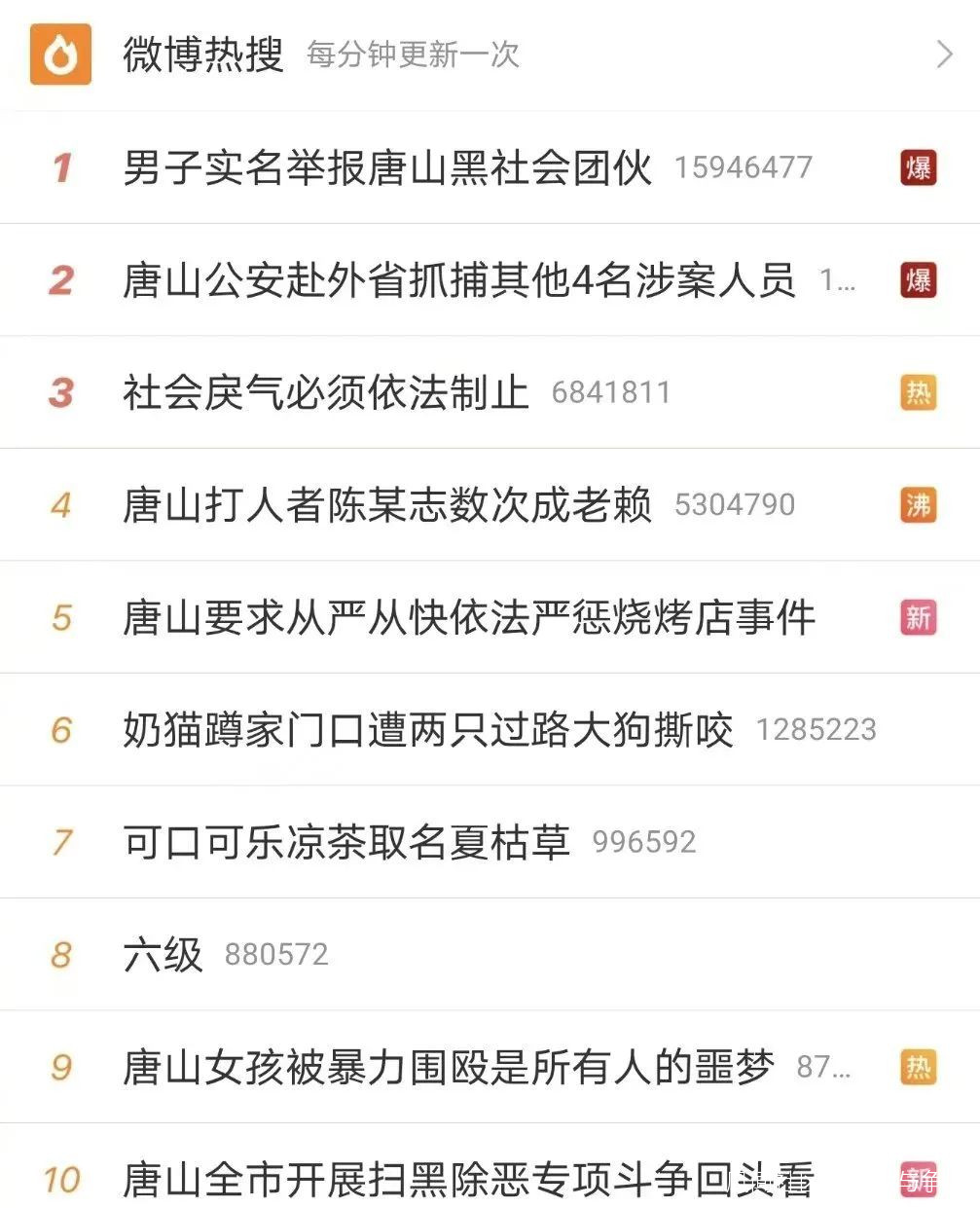Screen dimensions: 980x1208
Task: Open topic 唐山女孩被暴力围殴是所有人的噩梦
Action: 449,1068
